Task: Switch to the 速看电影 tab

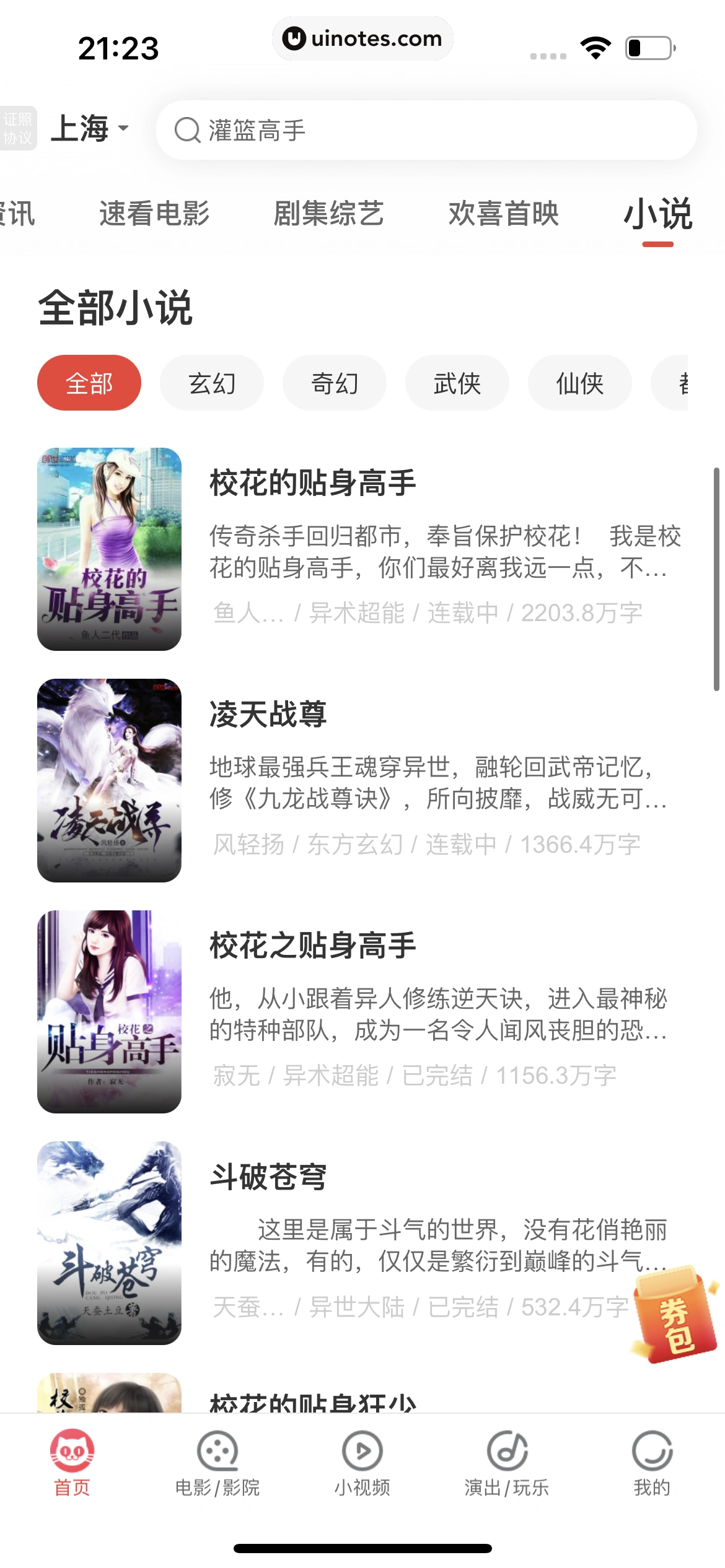Action: tap(155, 214)
